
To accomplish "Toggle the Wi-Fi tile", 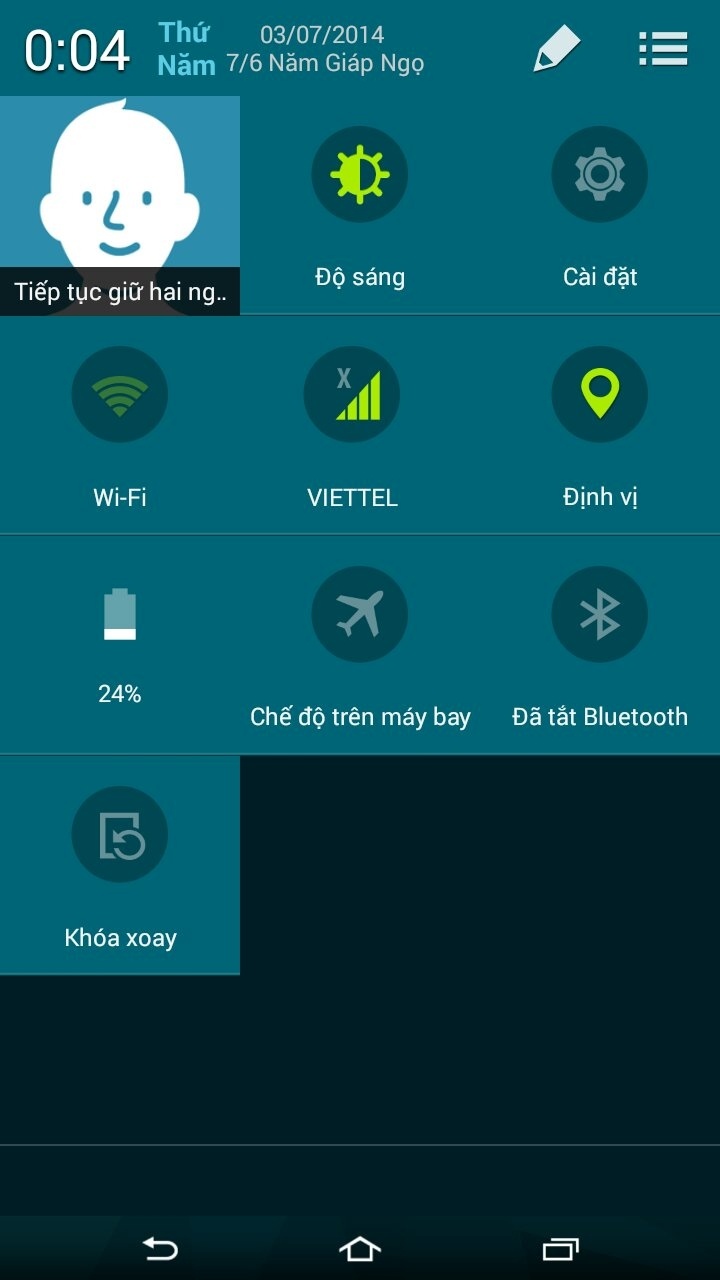I will (120, 425).
